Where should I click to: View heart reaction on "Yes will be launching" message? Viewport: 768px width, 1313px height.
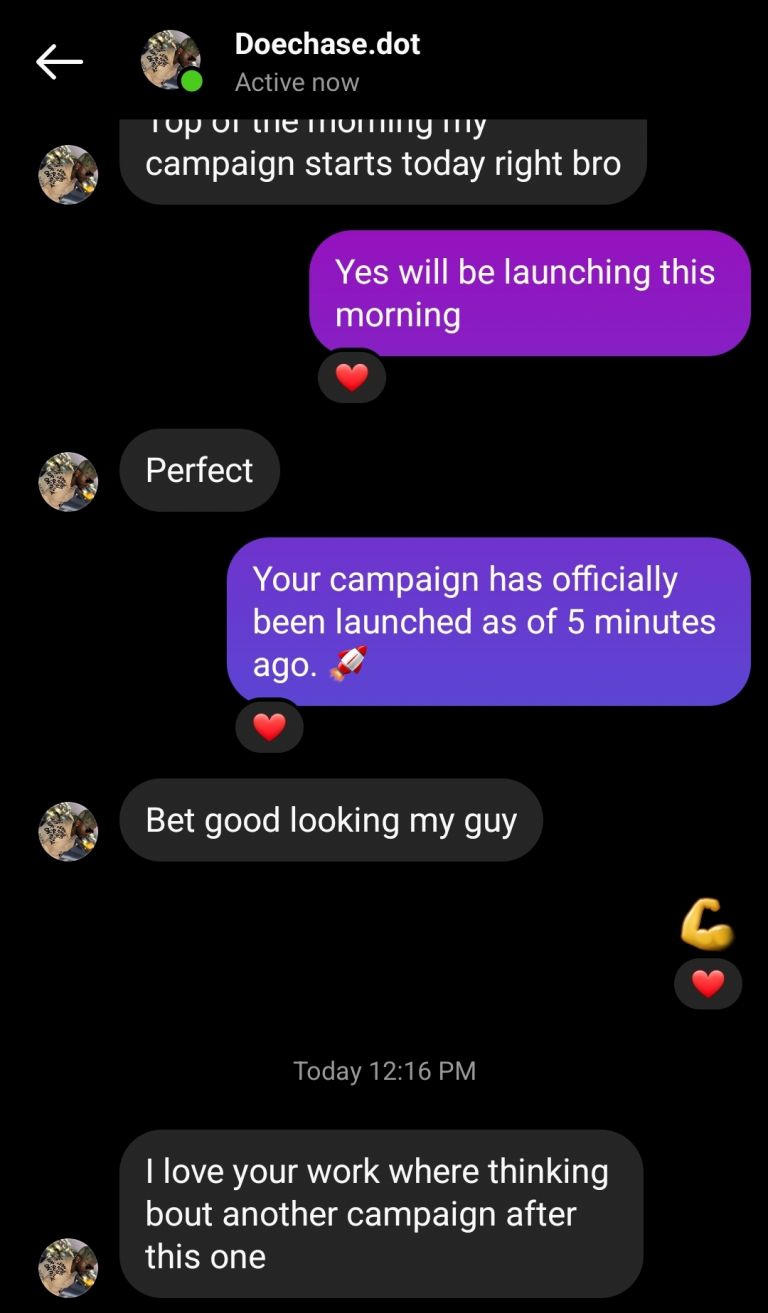pyautogui.click(x=351, y=377)
